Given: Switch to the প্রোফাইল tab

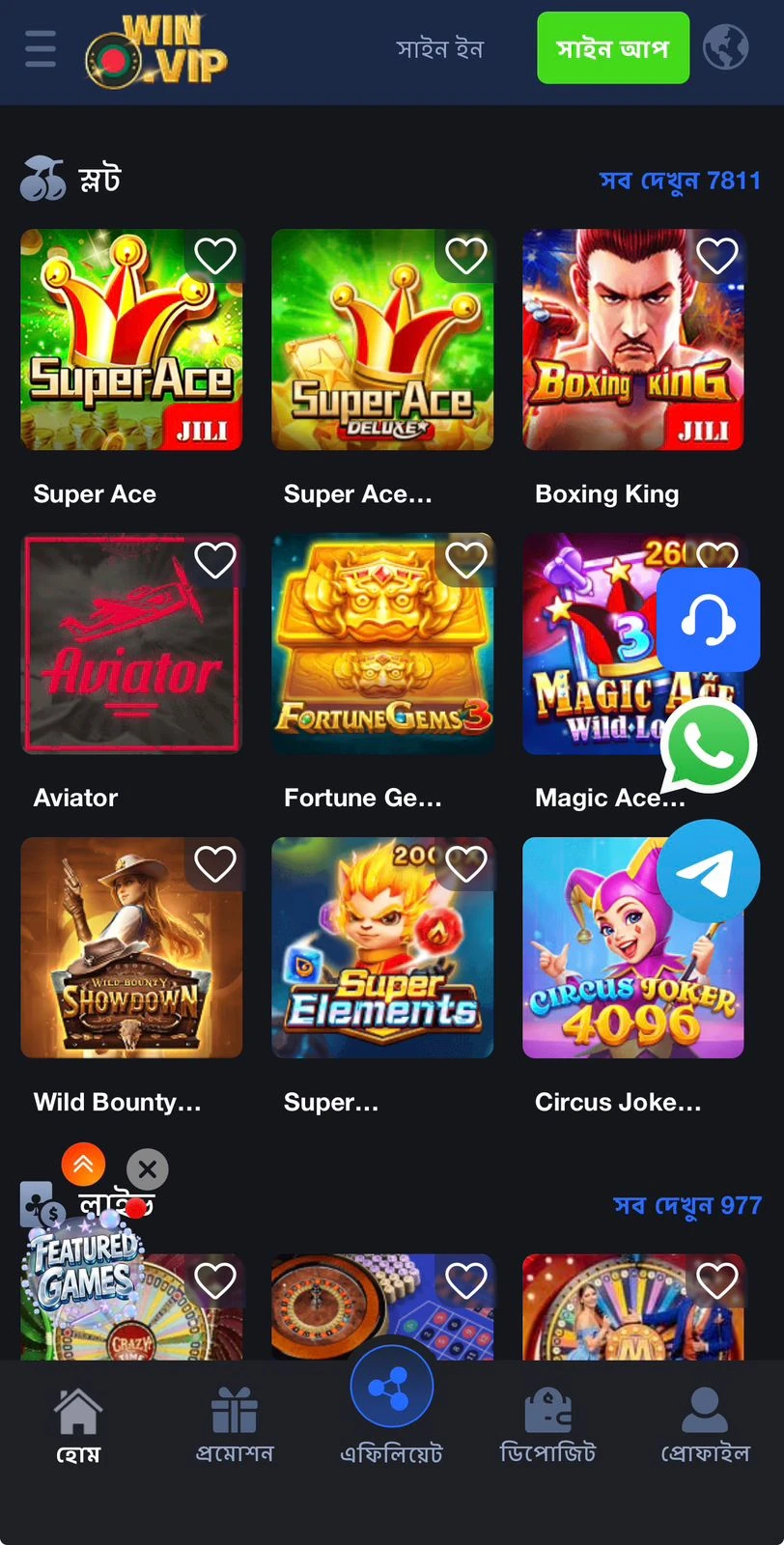Looking at the screenshot, I should tap(705, 1425).
